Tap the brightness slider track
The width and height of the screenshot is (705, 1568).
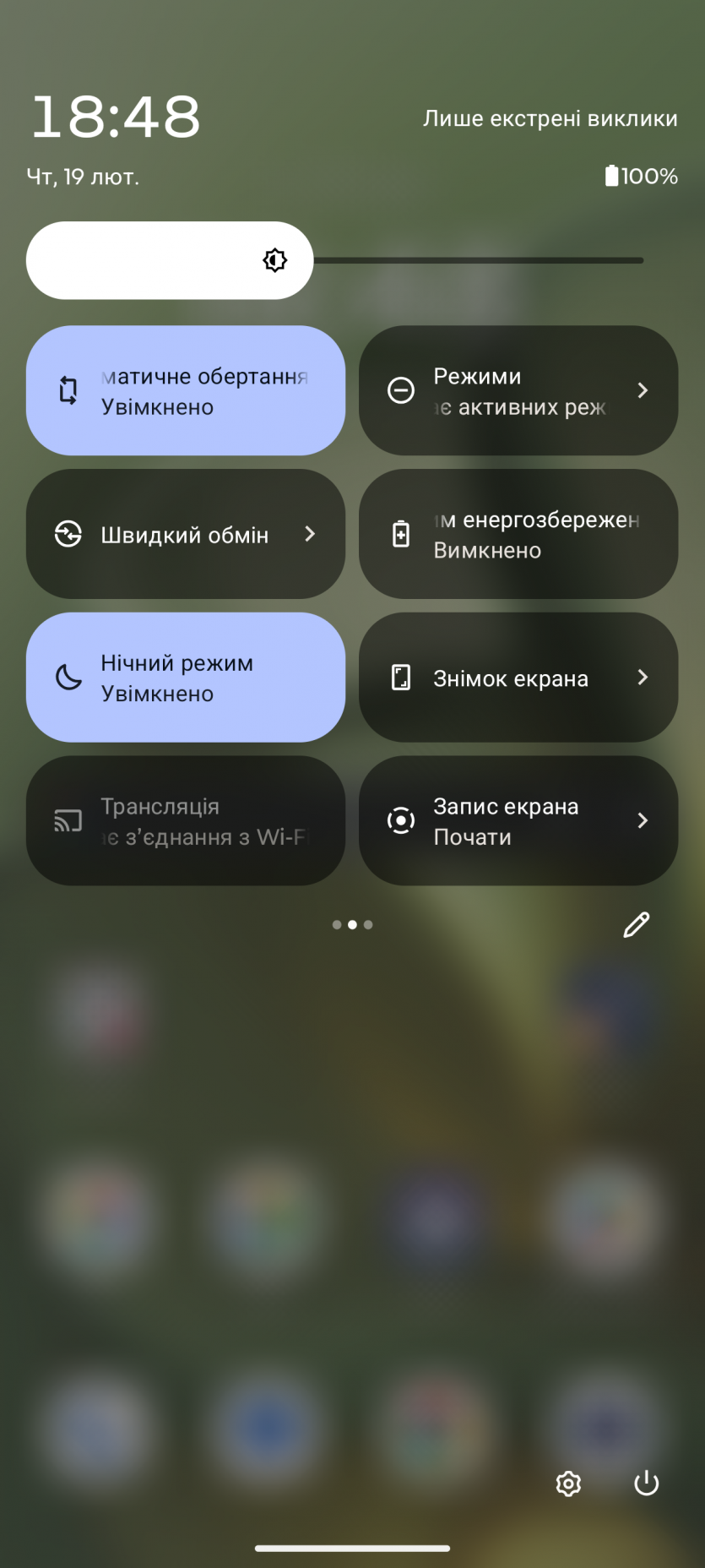point(477,260)
